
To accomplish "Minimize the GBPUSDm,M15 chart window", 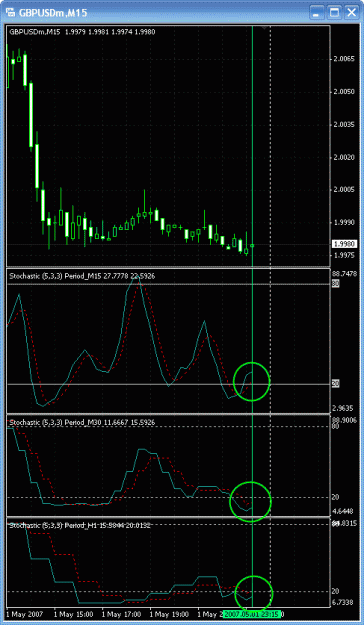I will 317,12.
